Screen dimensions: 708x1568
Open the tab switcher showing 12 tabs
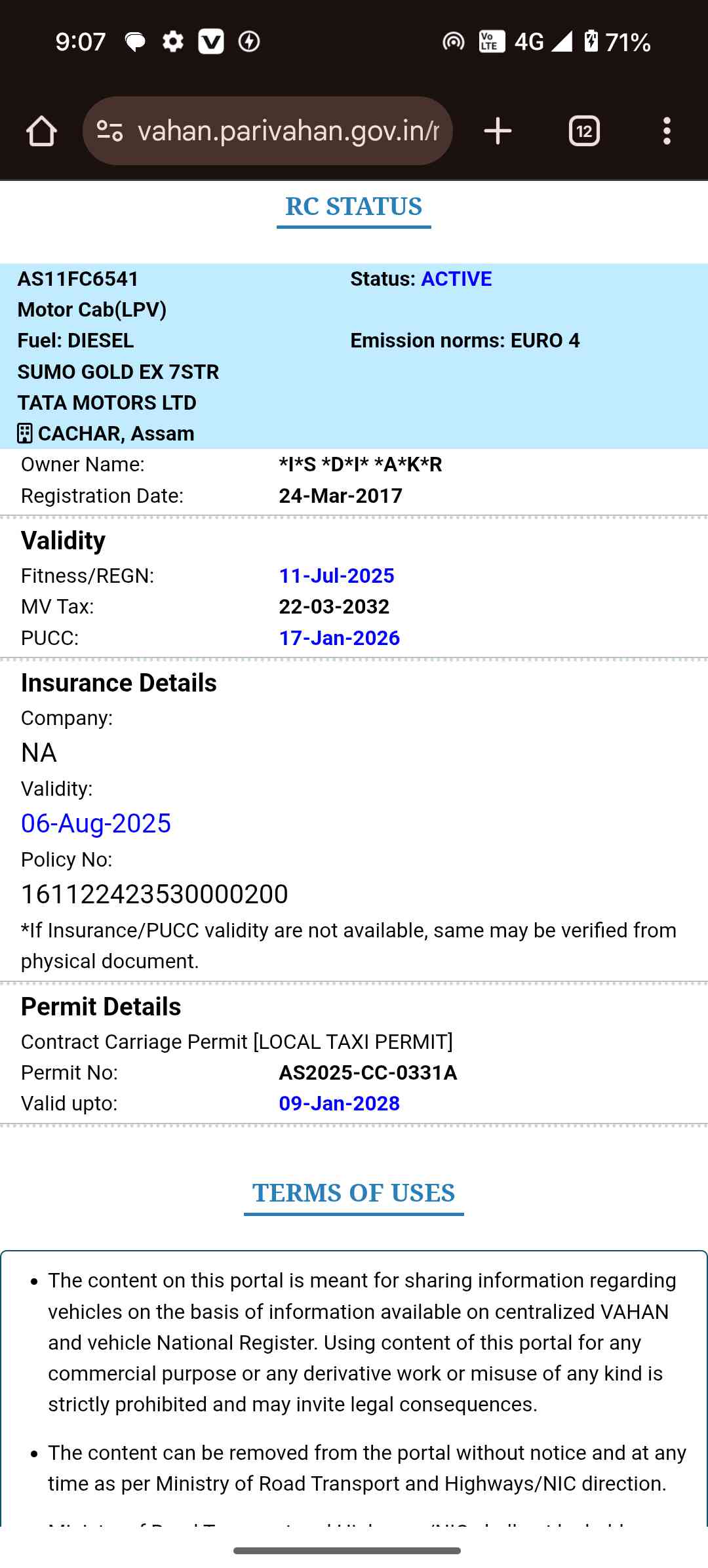(x=584, y=131)
